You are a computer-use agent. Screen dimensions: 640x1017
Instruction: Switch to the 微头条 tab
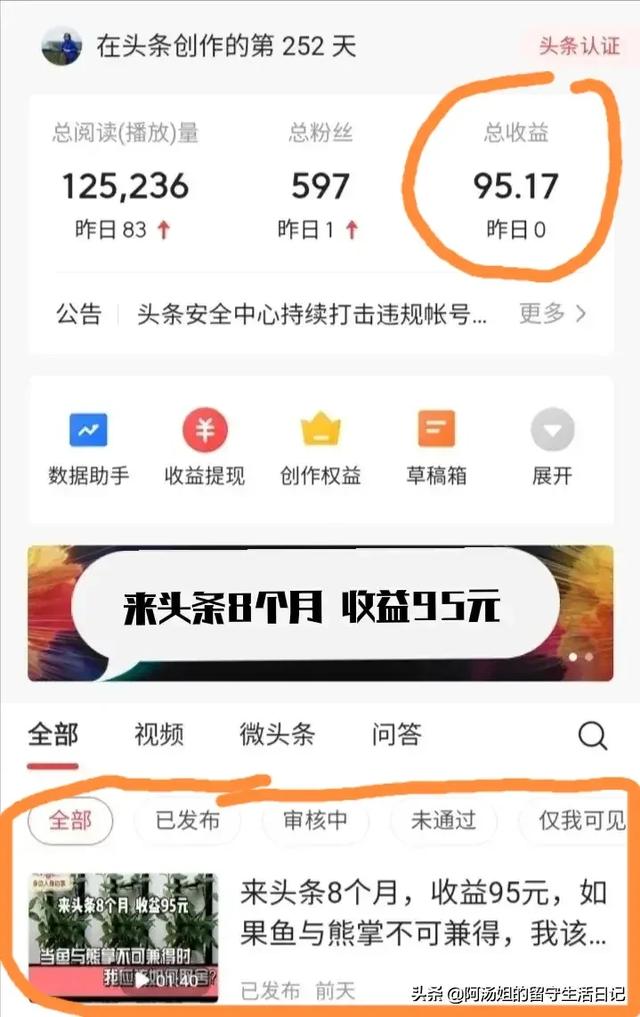[x=277, y=735]
